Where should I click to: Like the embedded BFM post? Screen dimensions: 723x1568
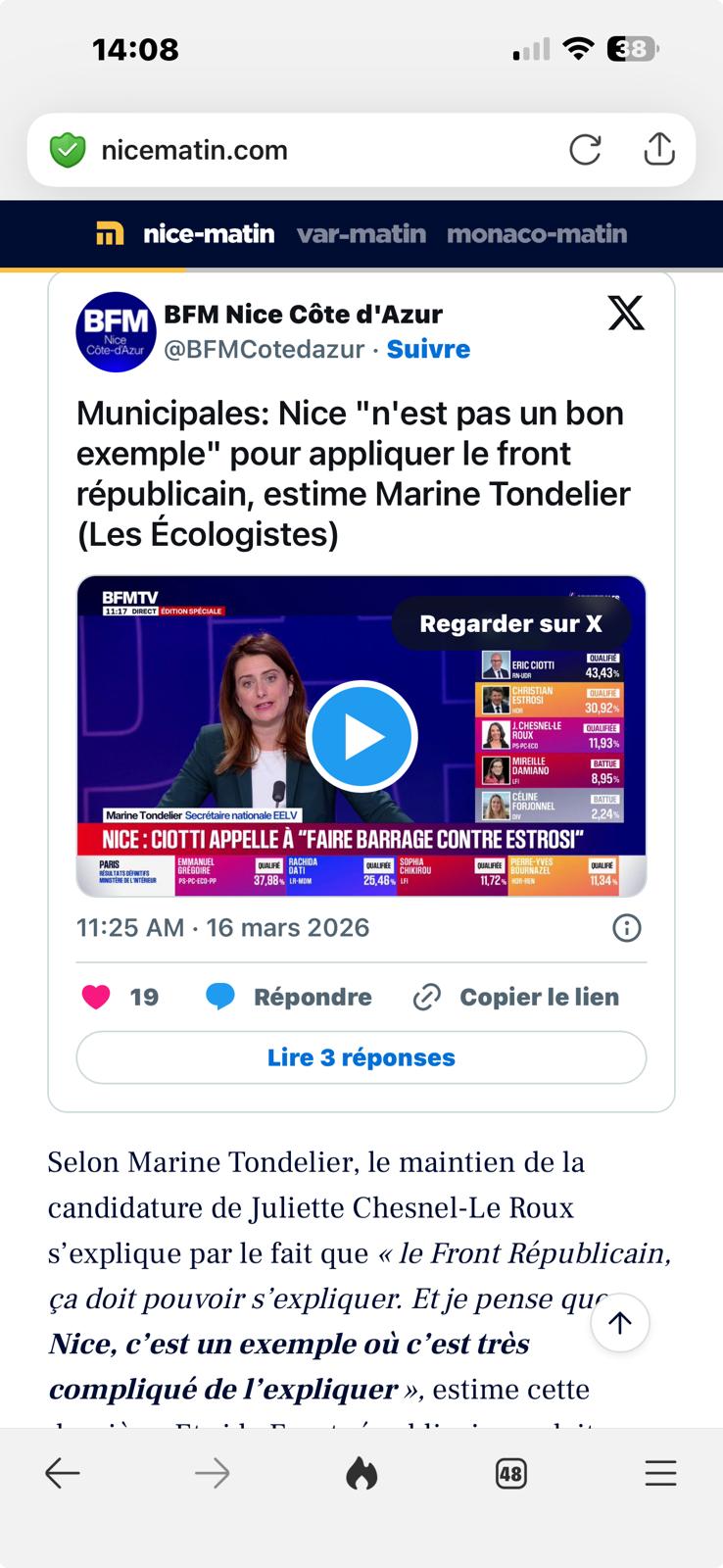pyautogui.click(x=96, y=997)
